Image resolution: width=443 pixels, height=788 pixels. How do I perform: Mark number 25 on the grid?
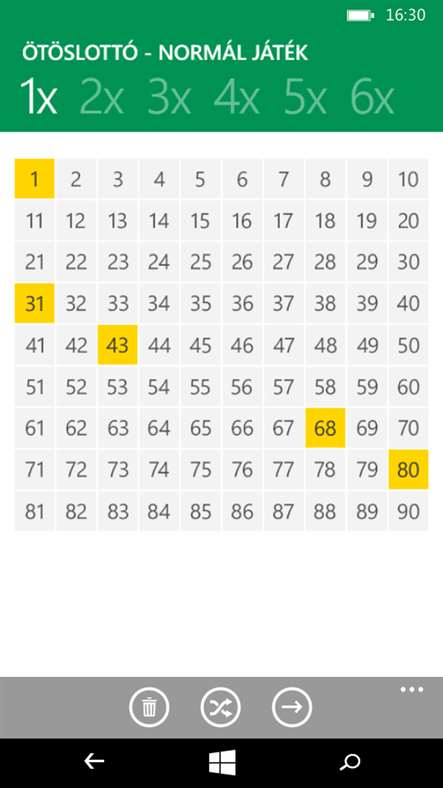pos(200,261)
